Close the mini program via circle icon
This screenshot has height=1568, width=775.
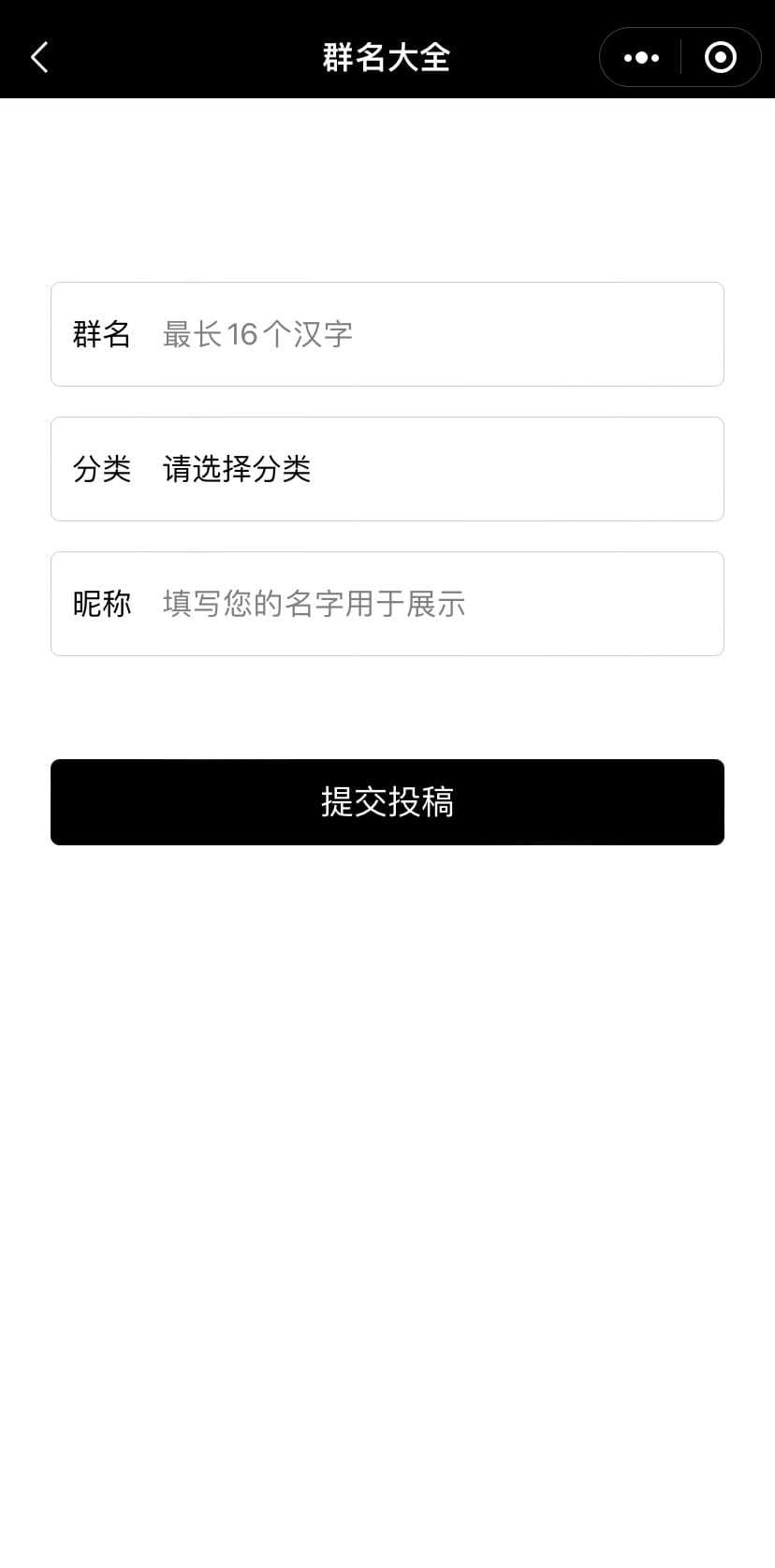point(720,58)
